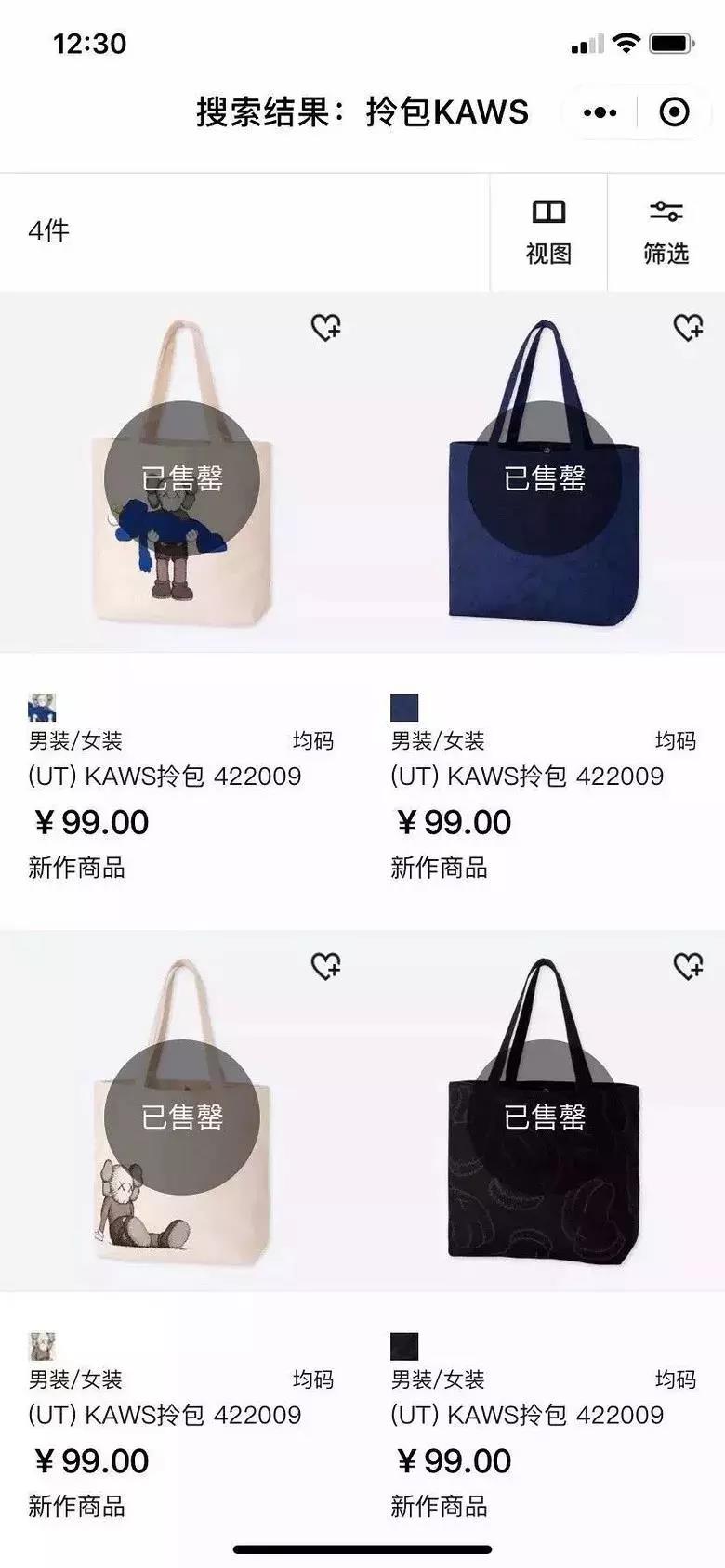The image size is (725, 1568).
Task: Open the 筛选 filter options
Action: tap(666, 232)
